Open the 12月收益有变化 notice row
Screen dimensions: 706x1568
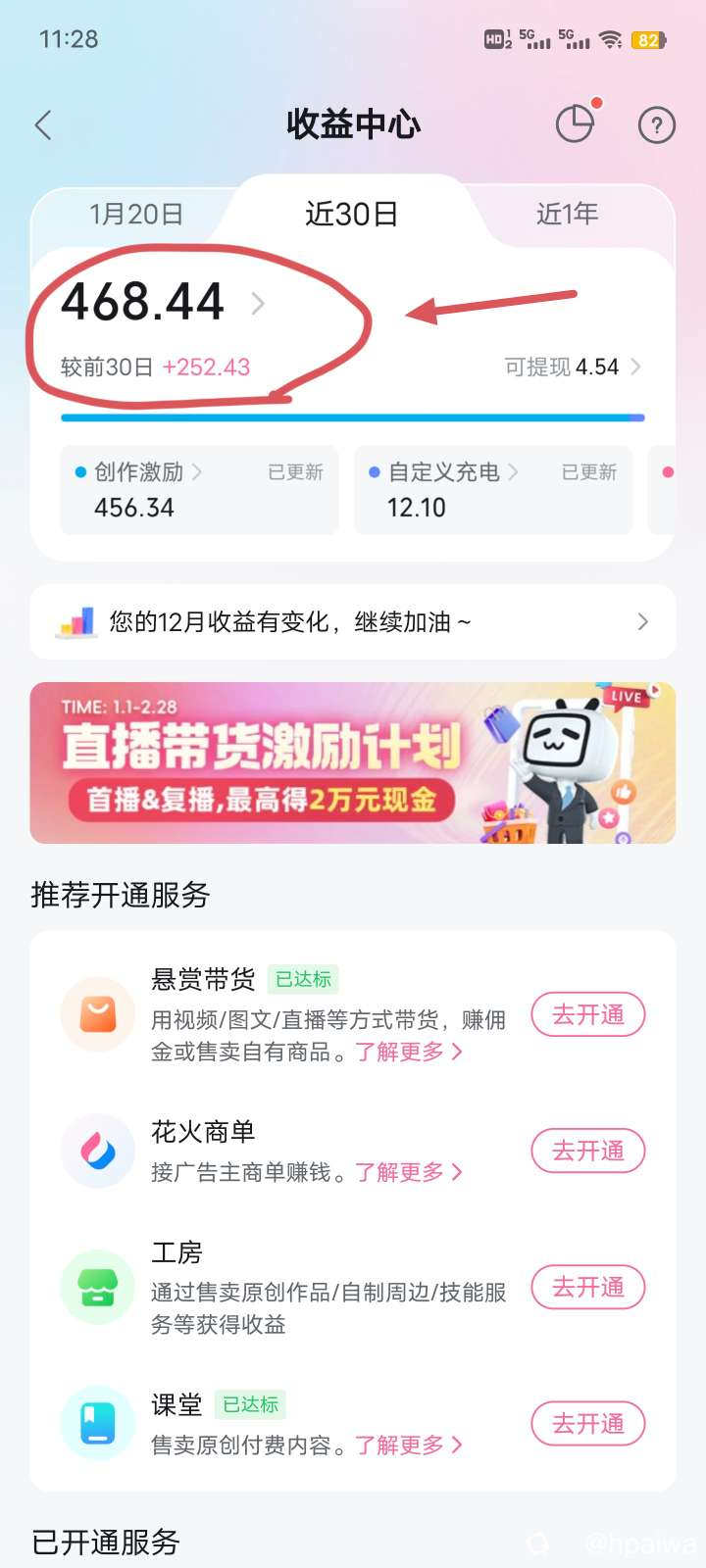click(x=353, y=622)
